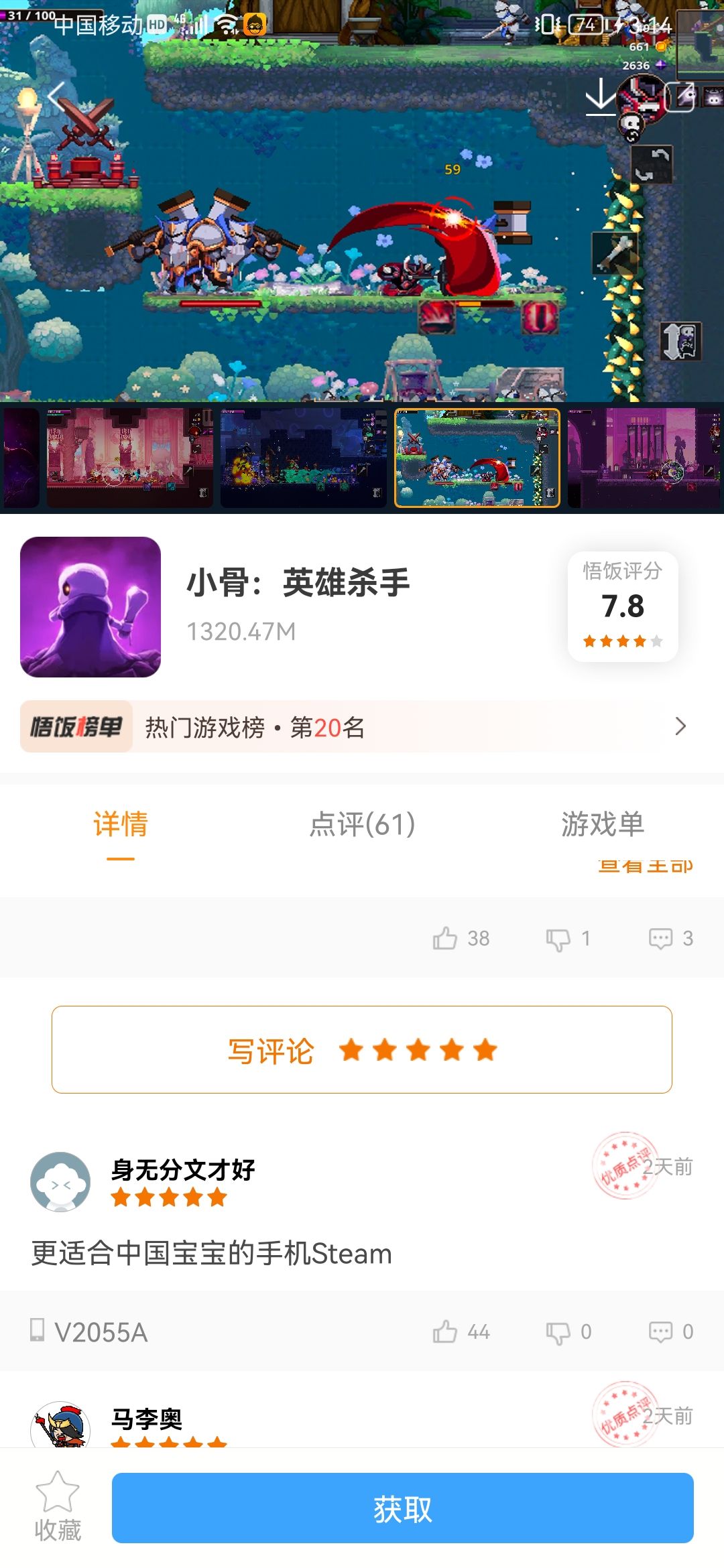This screenshot has height=1568, width=724.
Task: Go back using the top-left arrow
Action: point(56,97)
